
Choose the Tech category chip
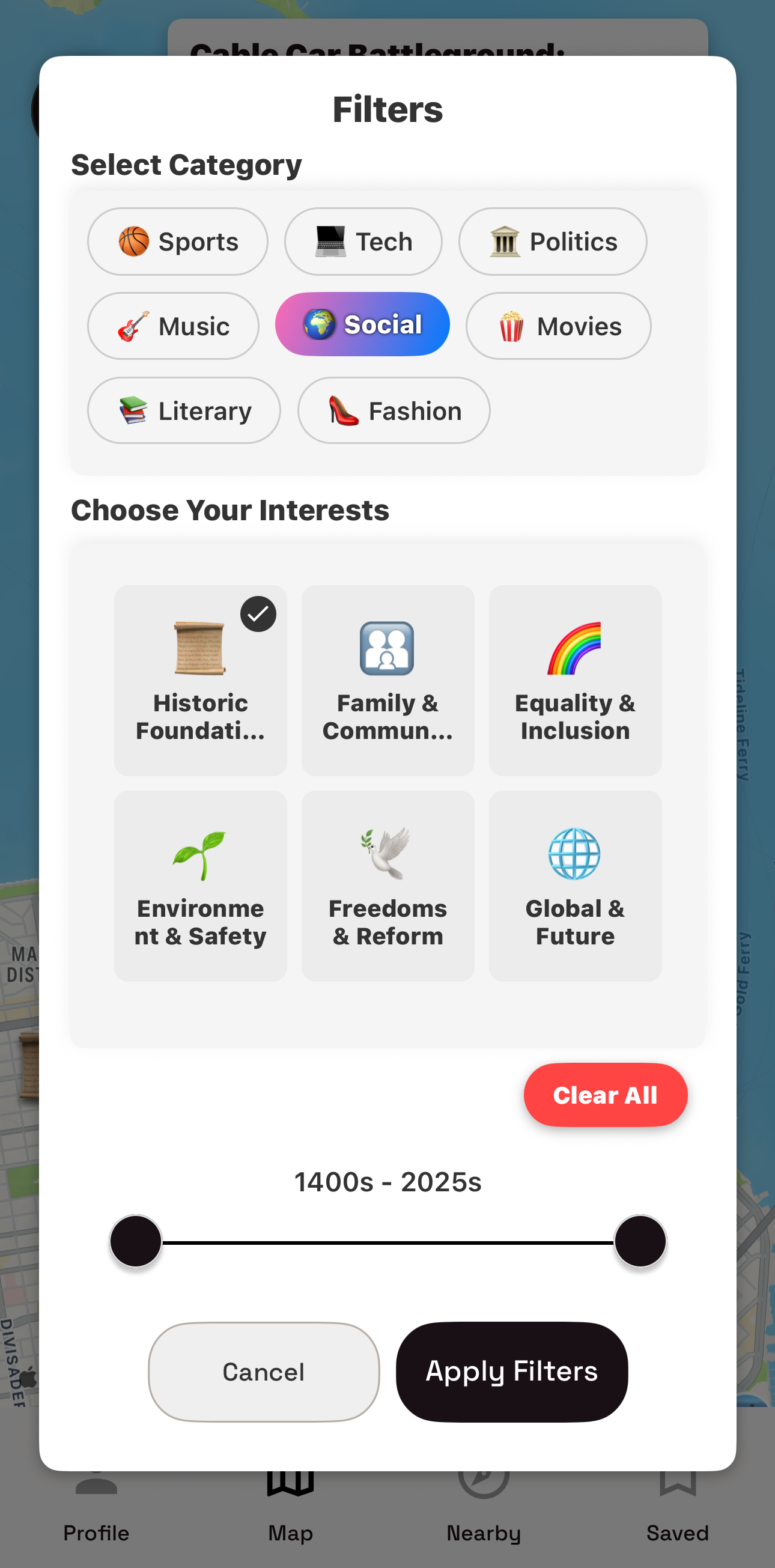pyautogui.click(x=363, y=242)
